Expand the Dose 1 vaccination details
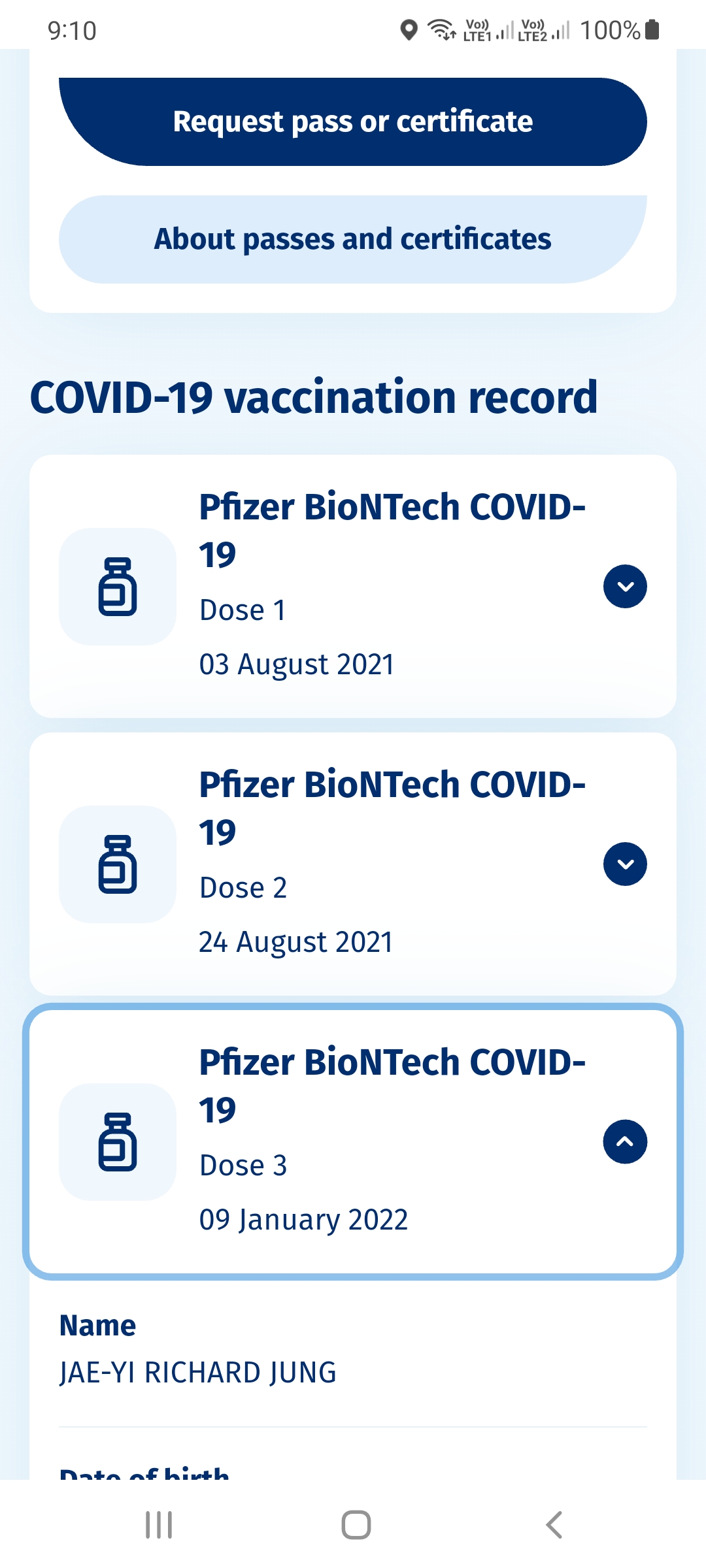Screen dimensions: 706x1568 click(x=625, y=586)
